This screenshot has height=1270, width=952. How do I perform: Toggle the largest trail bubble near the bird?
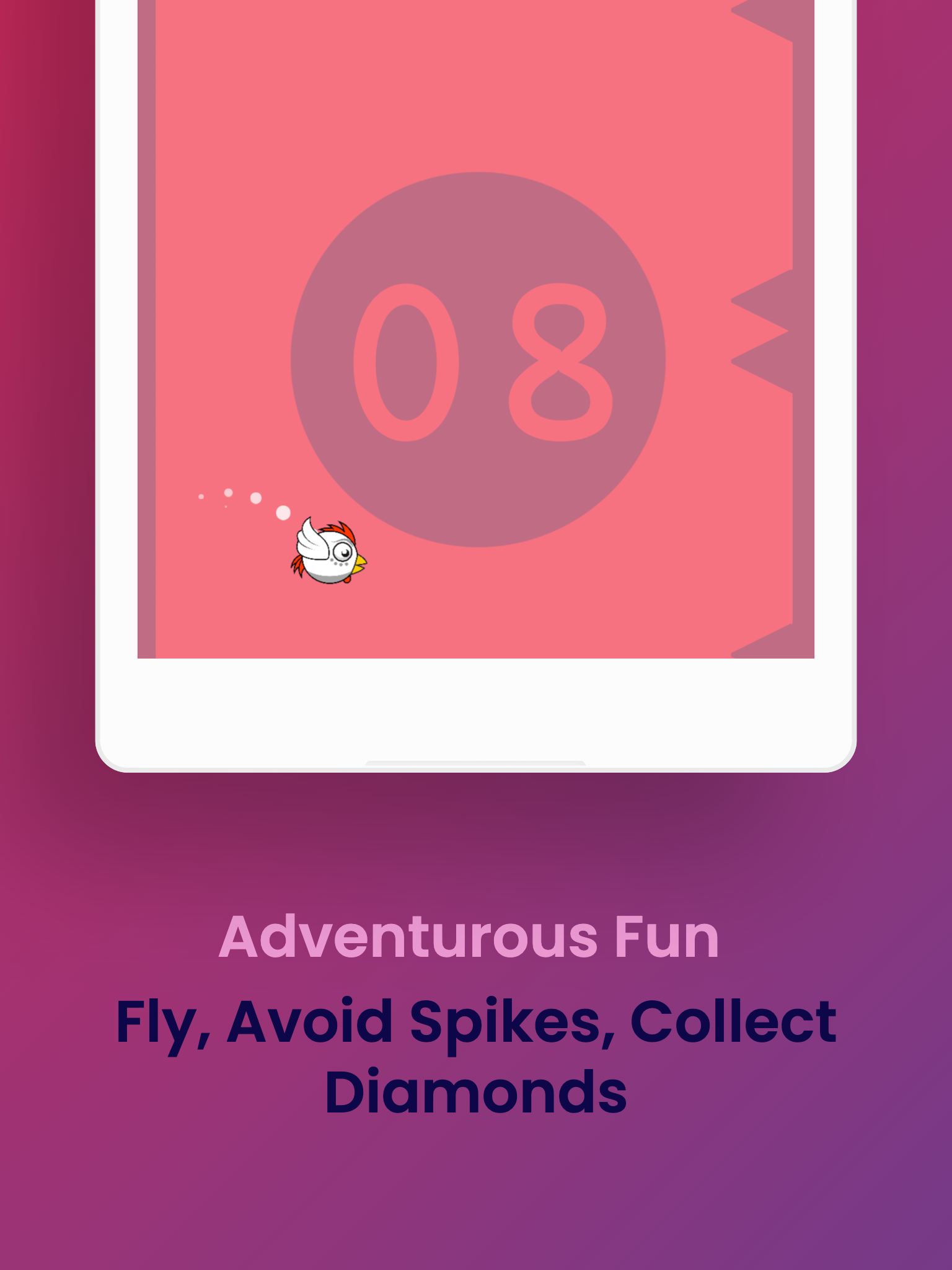point(282,512)
